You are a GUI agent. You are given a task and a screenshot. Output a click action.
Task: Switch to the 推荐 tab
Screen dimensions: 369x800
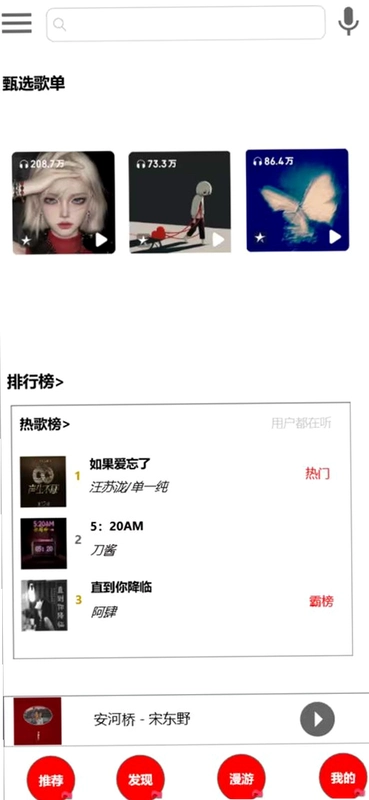[51, 779]
